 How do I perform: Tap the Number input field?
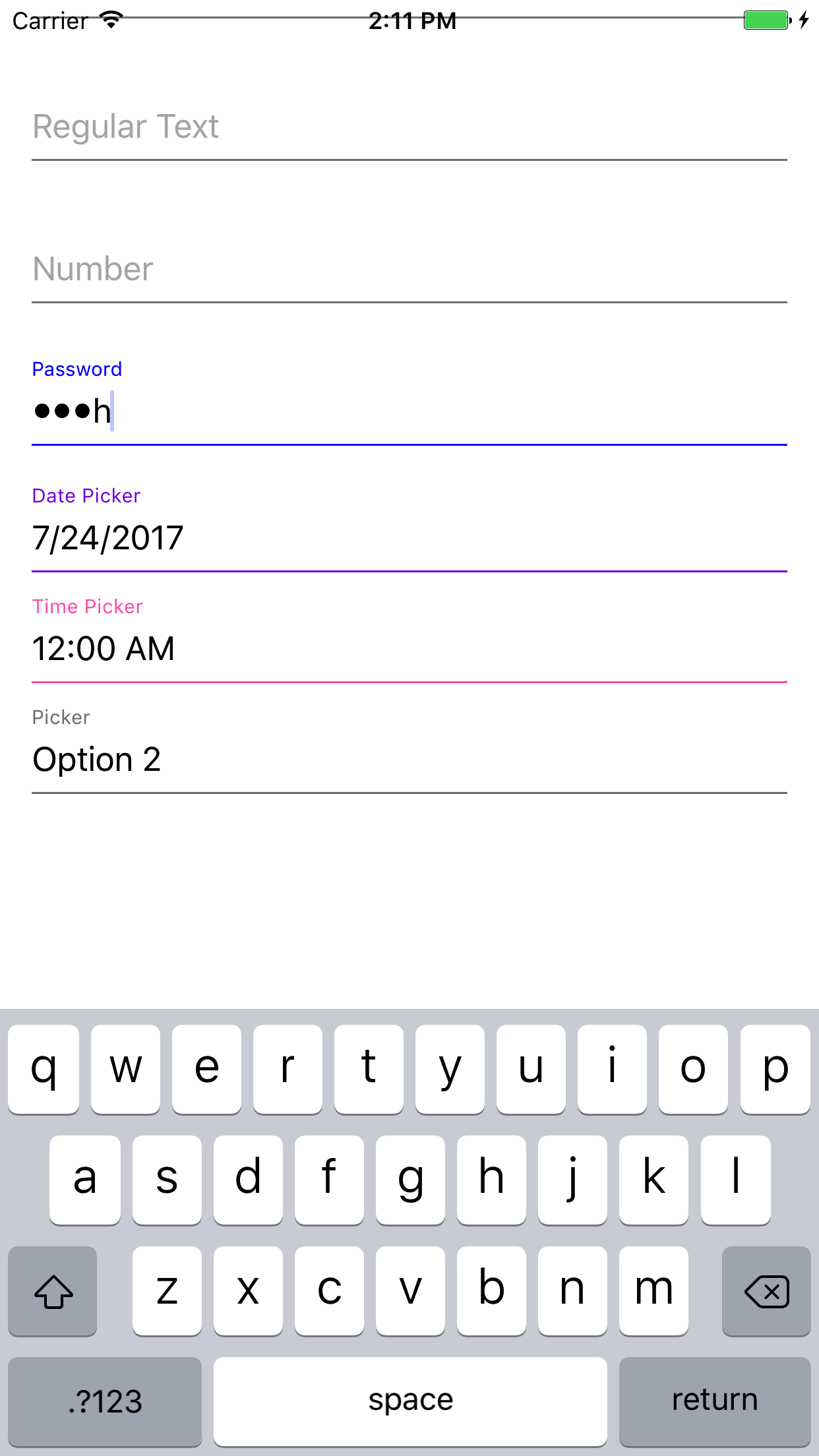(409, 270)
